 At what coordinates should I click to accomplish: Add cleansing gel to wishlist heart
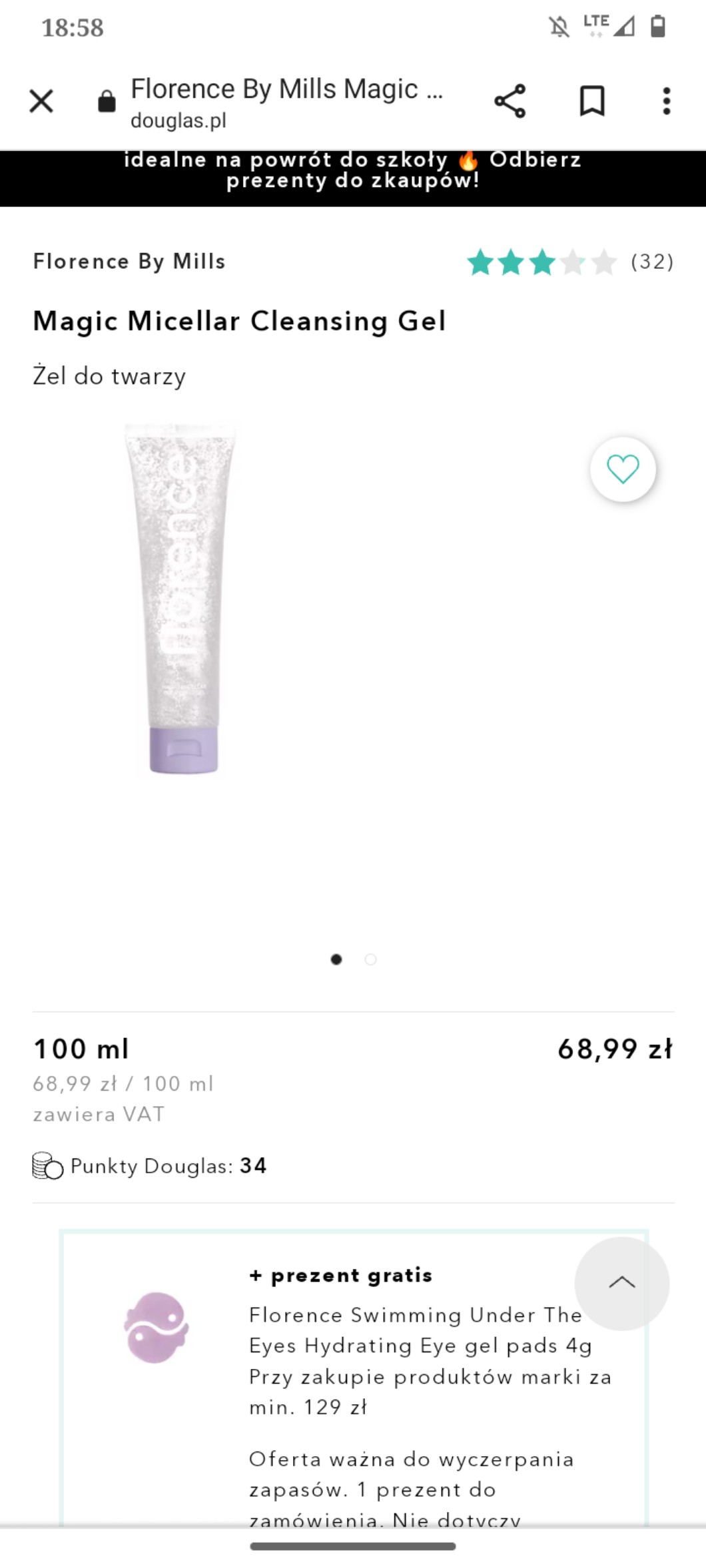[623, 469]
